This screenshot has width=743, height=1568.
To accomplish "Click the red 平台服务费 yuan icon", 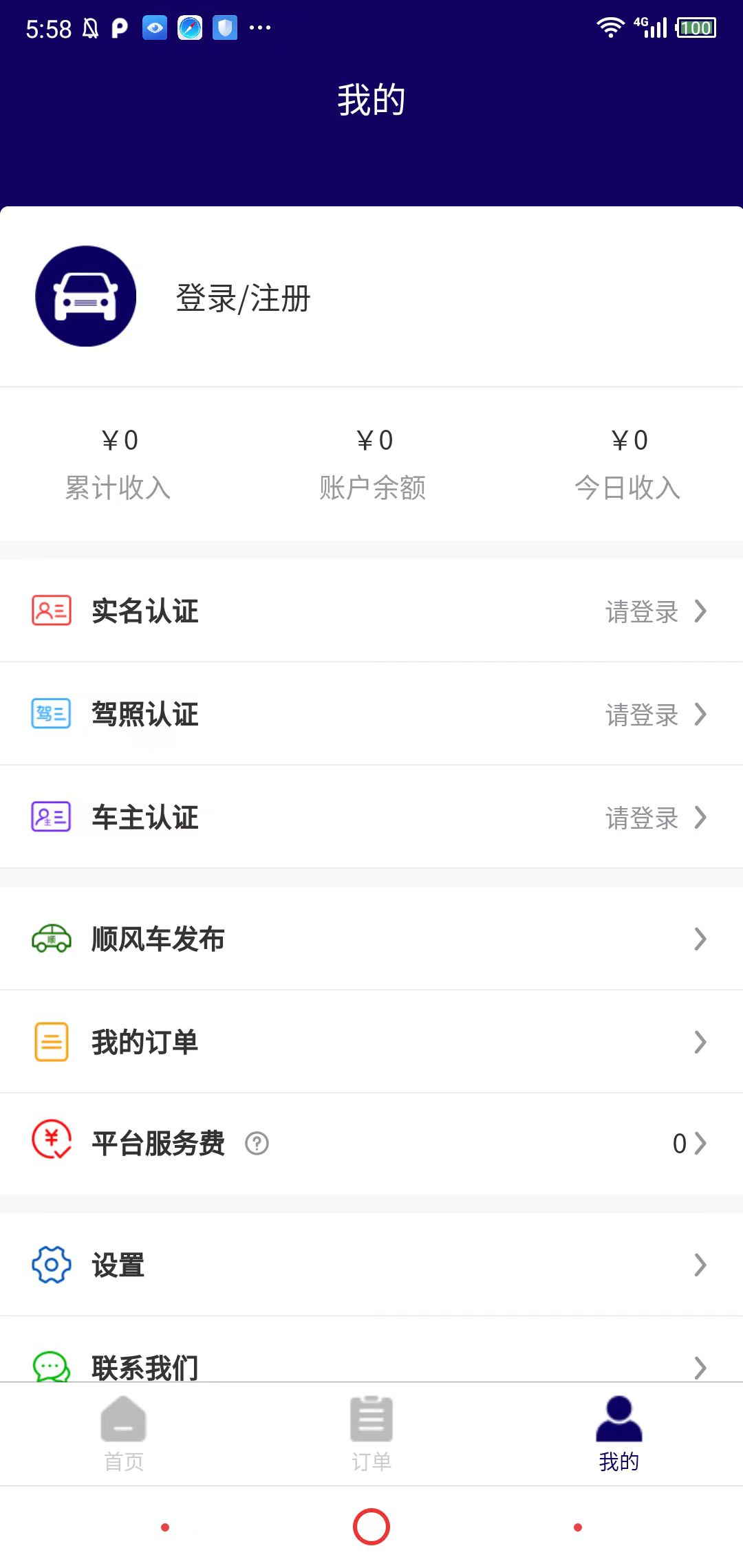I will [51, 1143].
